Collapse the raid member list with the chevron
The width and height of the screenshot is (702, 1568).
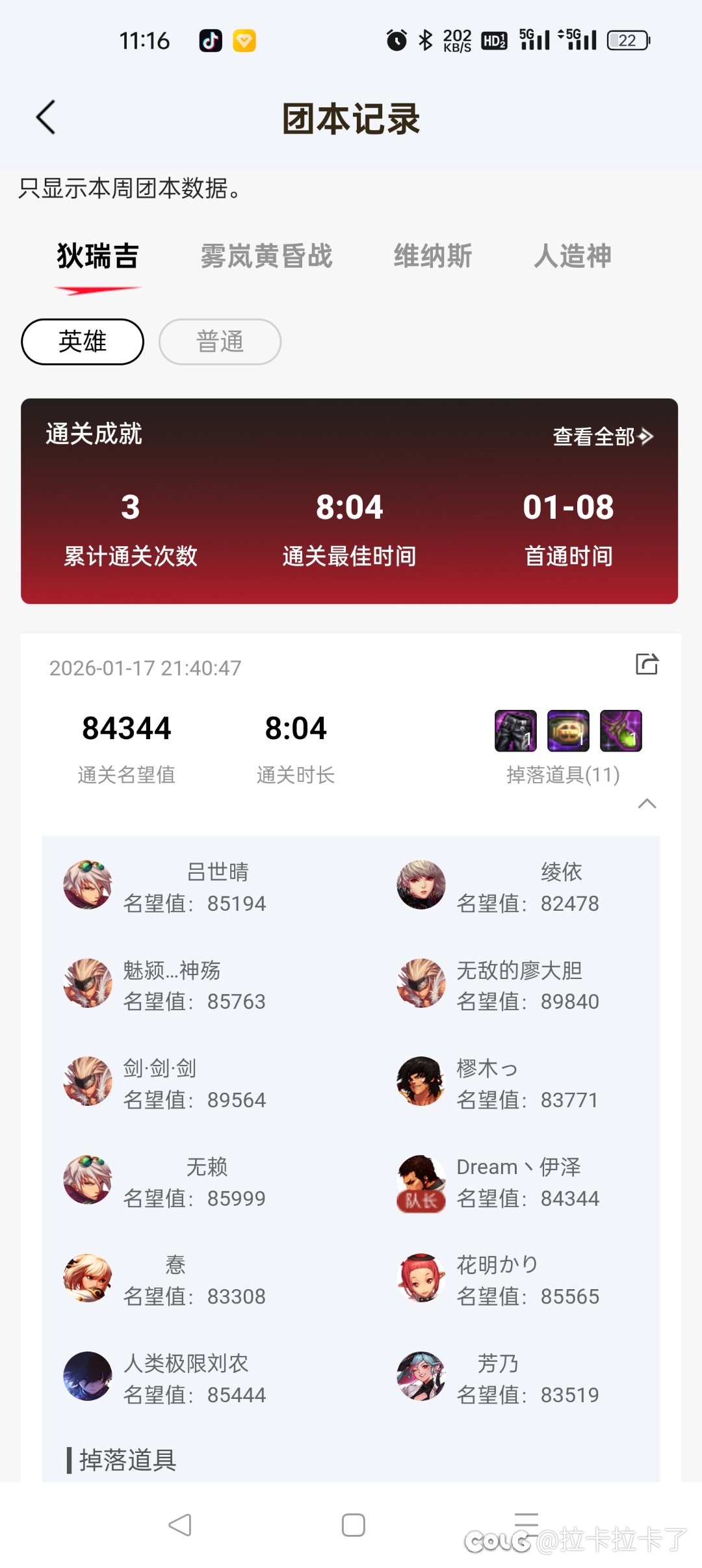(x=648, y=804)
